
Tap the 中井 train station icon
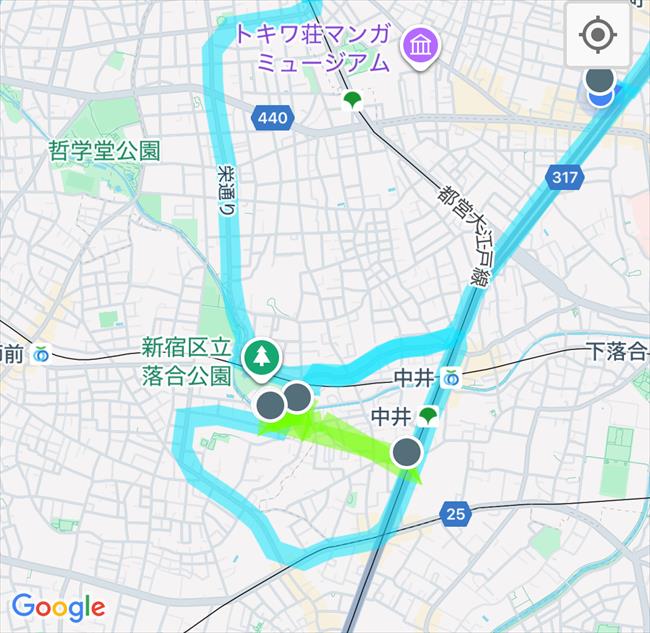pos(452,378)
